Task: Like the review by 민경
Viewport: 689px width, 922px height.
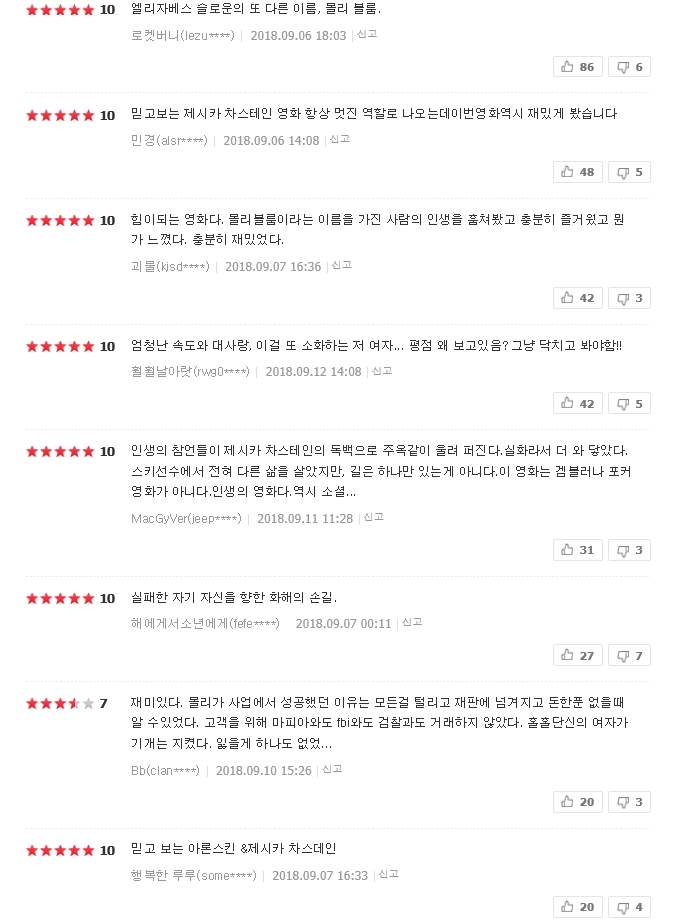Action: click(x=577, y=172)
